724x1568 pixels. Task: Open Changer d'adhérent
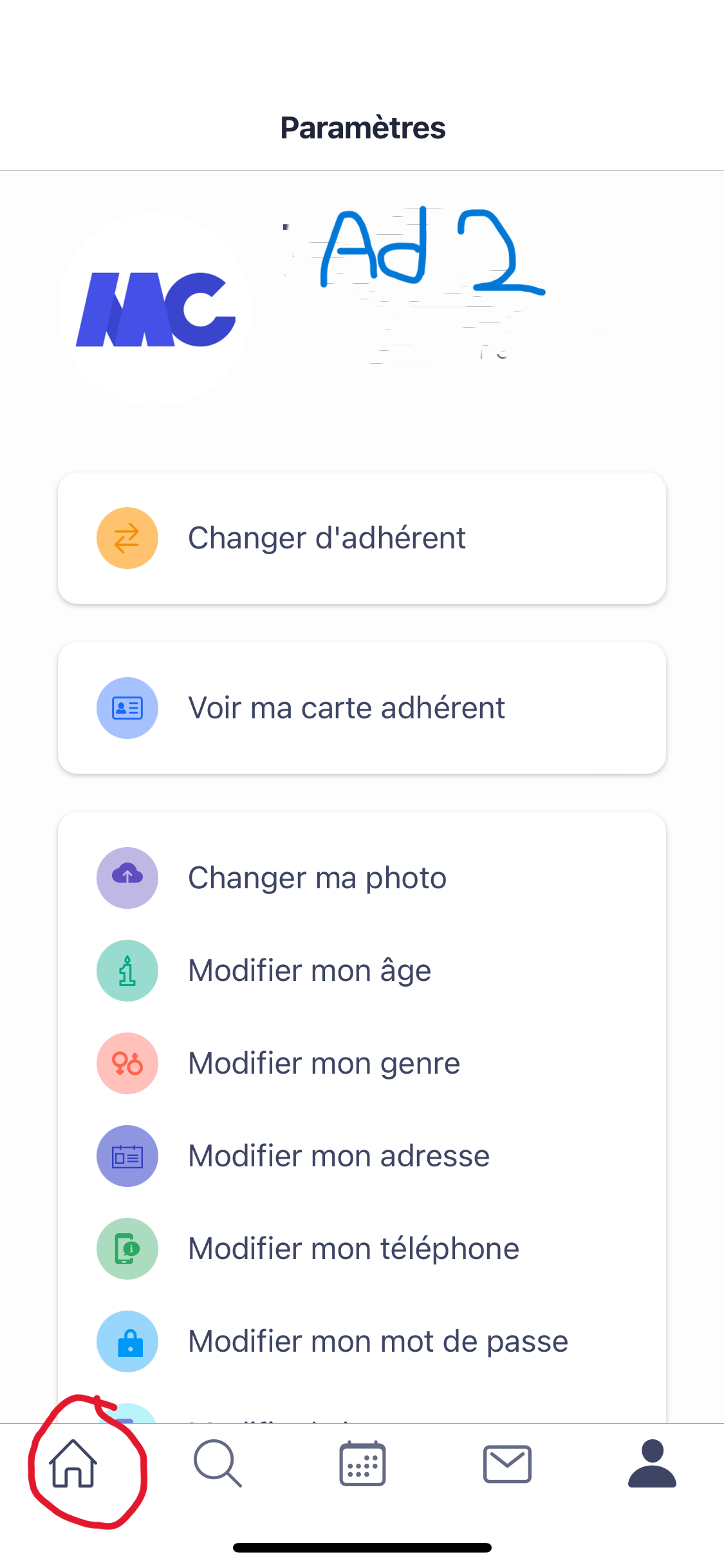362,538
